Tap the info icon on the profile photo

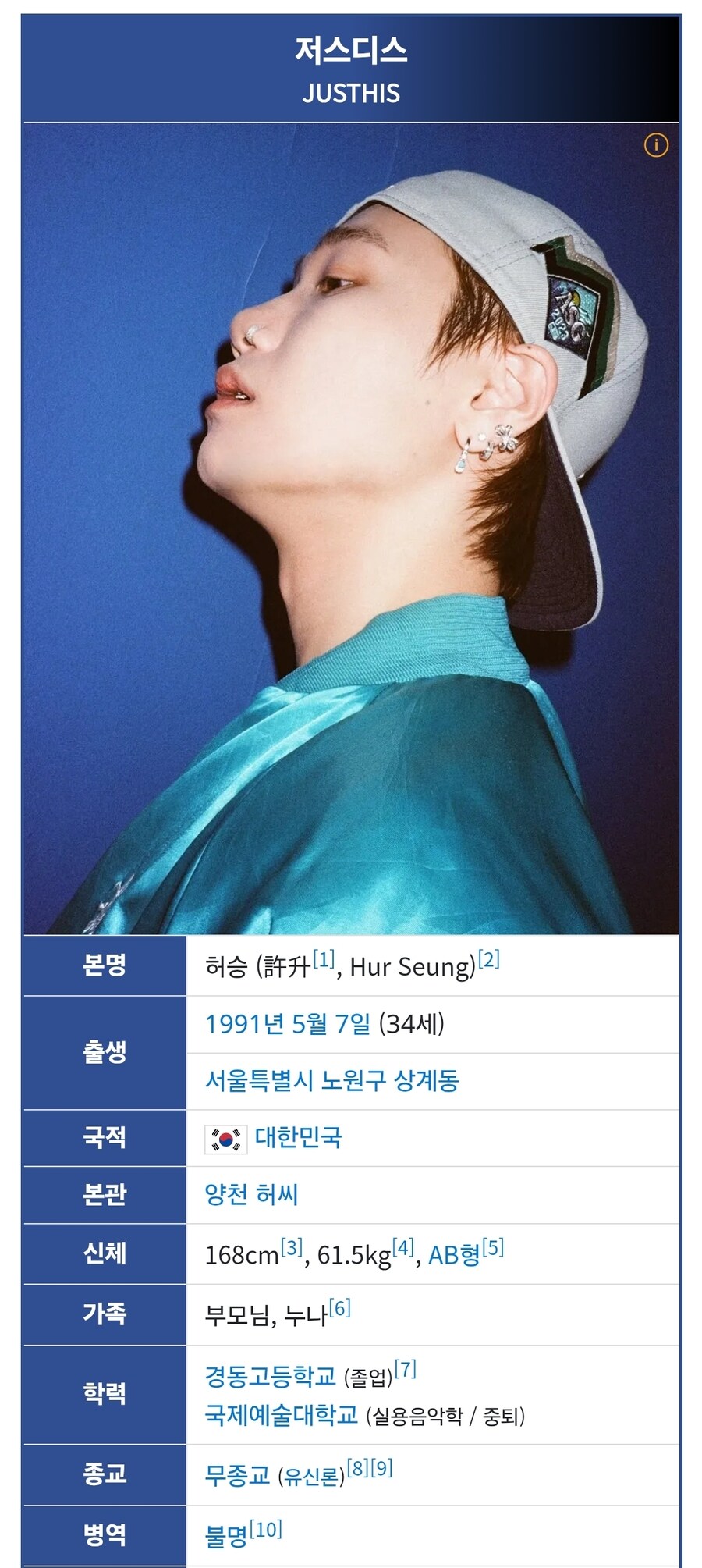tap(656, 145)
